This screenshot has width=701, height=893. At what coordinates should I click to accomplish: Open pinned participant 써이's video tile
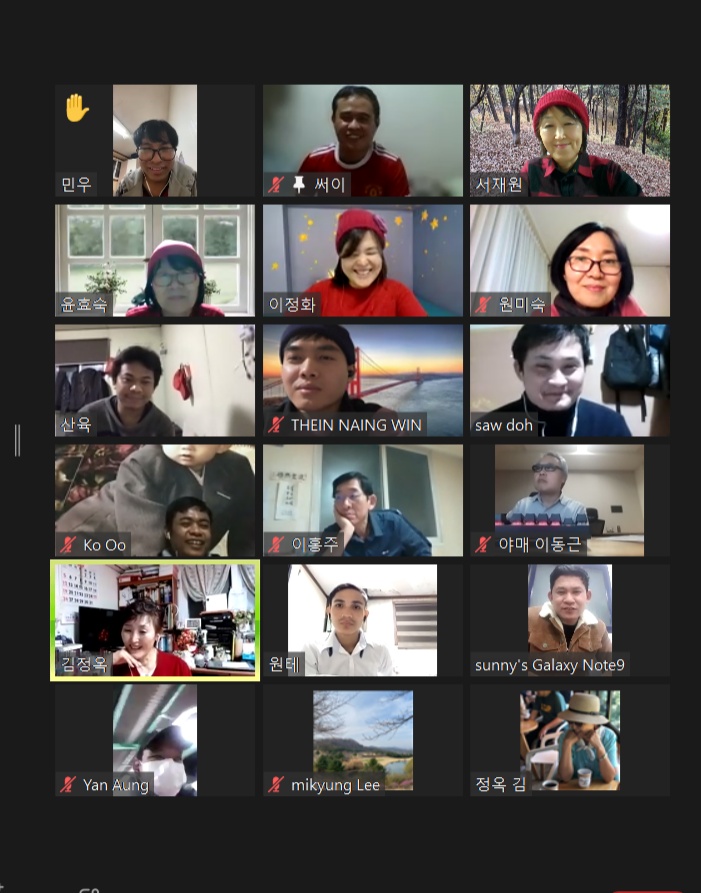point(362,140)
